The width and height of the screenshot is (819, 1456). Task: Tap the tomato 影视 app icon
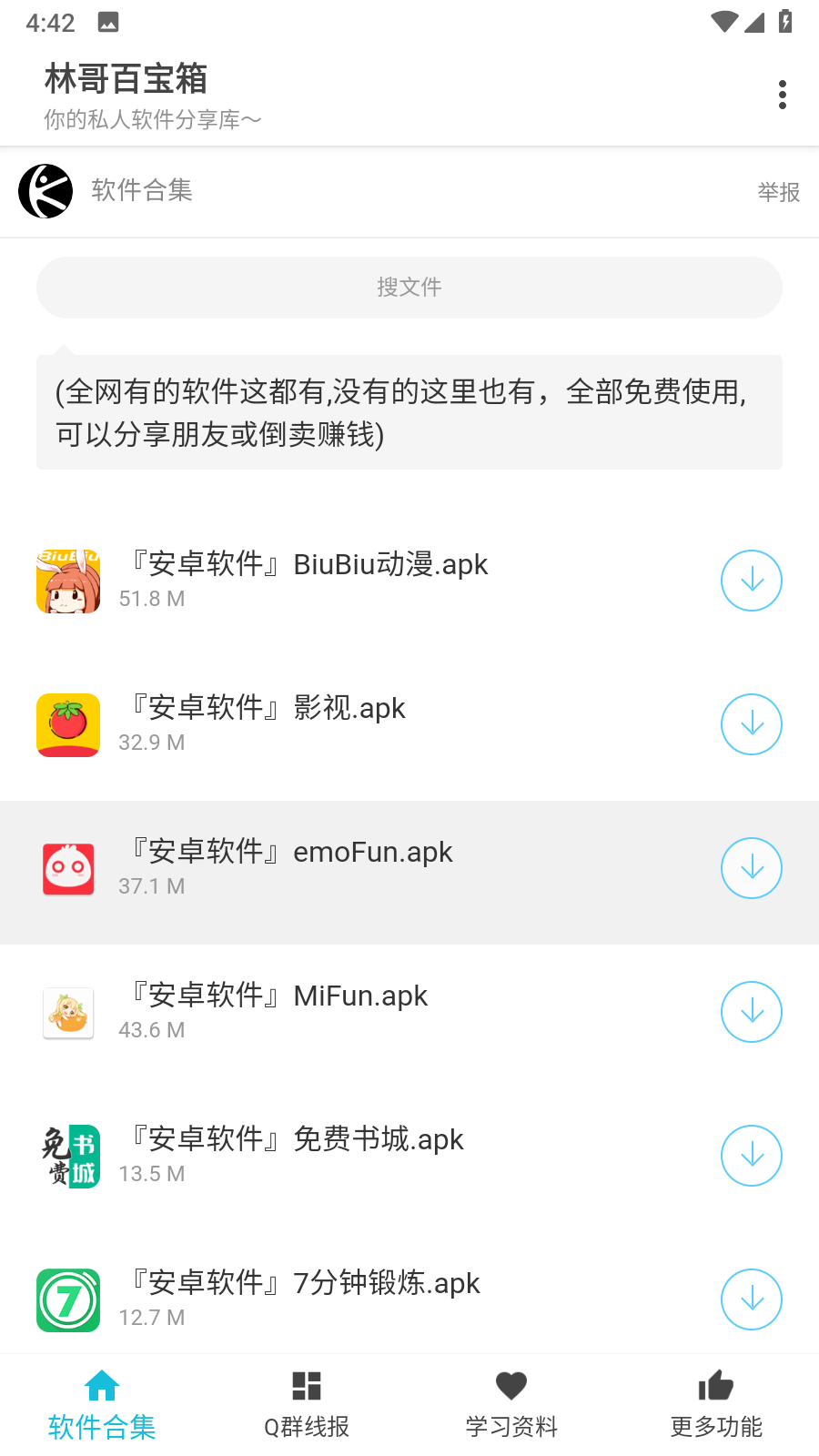coord(67,724)
